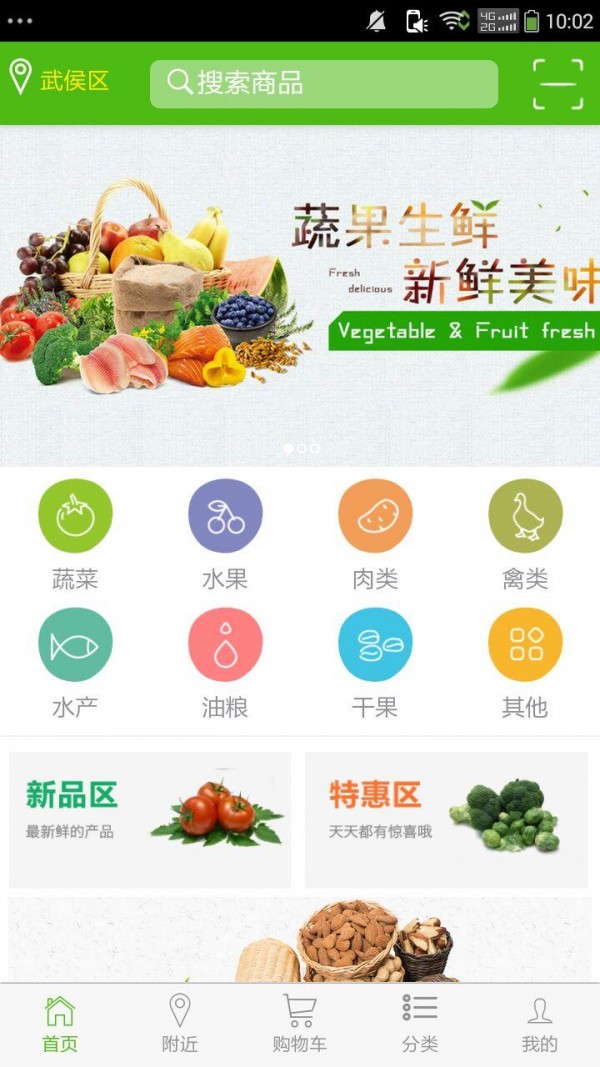600x1067 pixels.
Task: Go to the 分类 tab
Action: click(420, 1024)
